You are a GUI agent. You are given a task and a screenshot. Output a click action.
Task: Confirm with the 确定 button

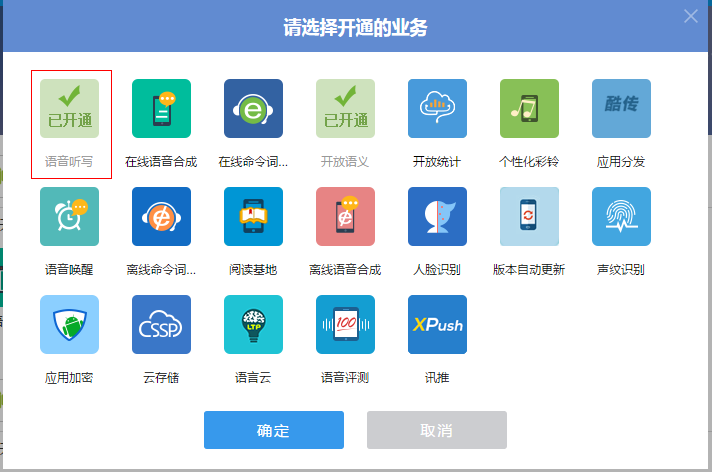coord(273,430)
